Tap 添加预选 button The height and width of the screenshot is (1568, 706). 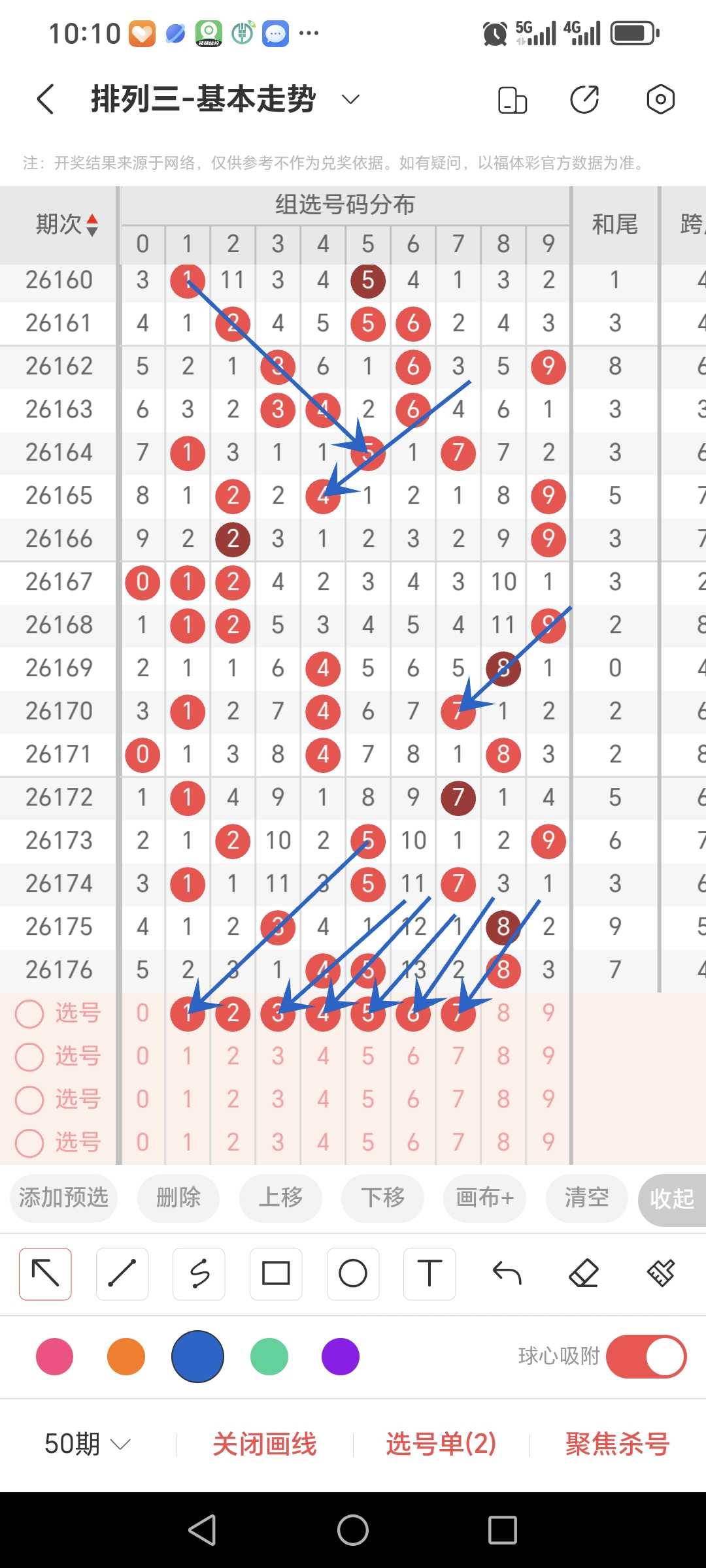(63, 1198)
